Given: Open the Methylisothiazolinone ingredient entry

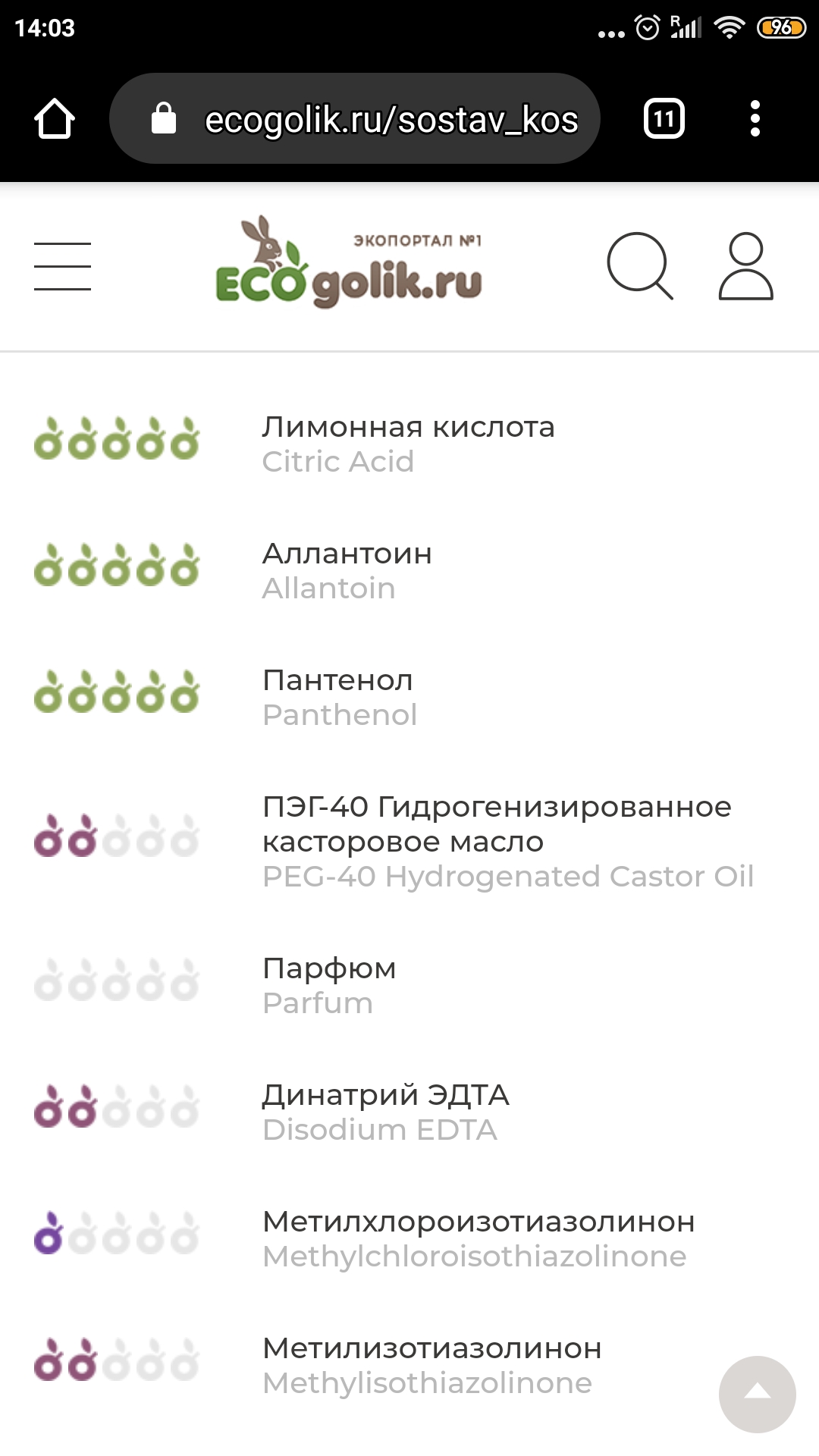Looking at the screenshot, I should [x=431, y=1365].
